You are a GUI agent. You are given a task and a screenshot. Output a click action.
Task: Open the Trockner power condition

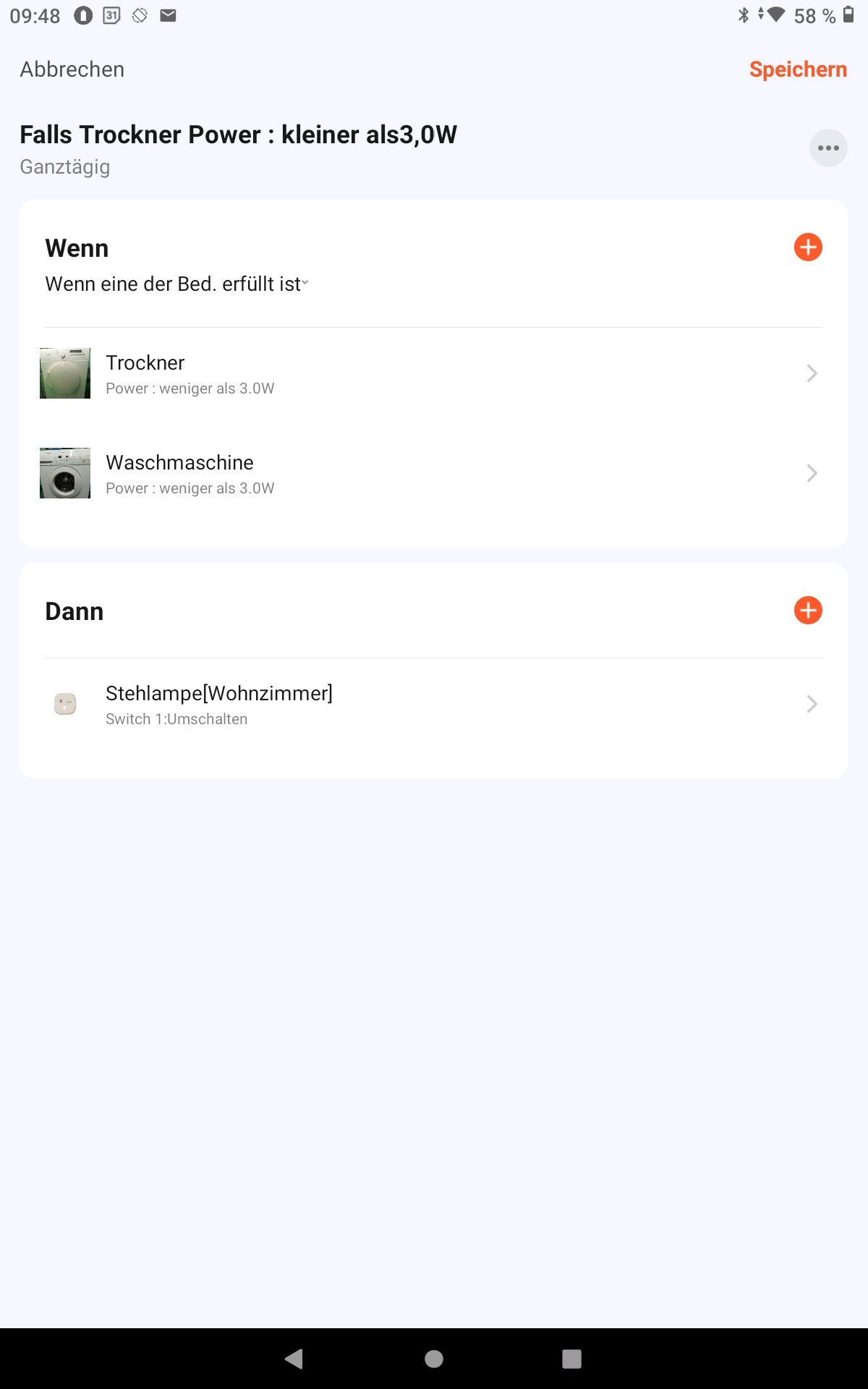433,373
